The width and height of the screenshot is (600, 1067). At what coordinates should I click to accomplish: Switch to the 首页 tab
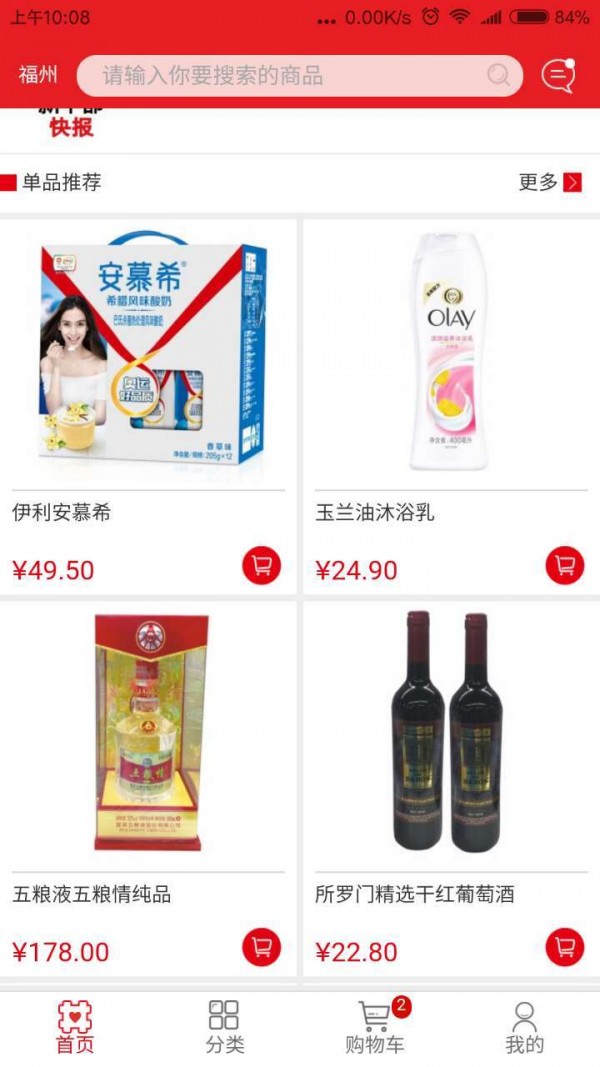pyautogui.click(x=75, y=1027)
